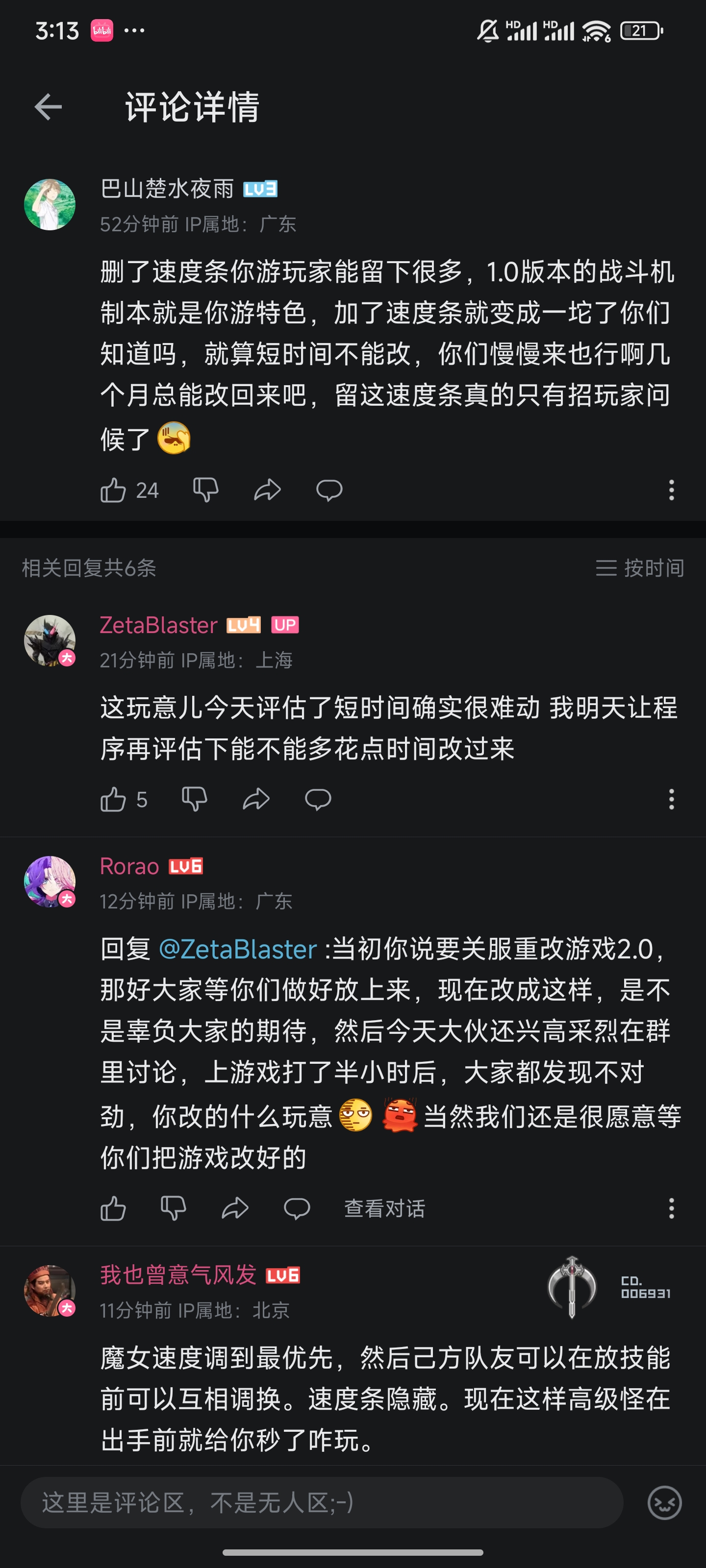Go back from 评论详情 page
The image size is (706, 1568).
point(48,107)
